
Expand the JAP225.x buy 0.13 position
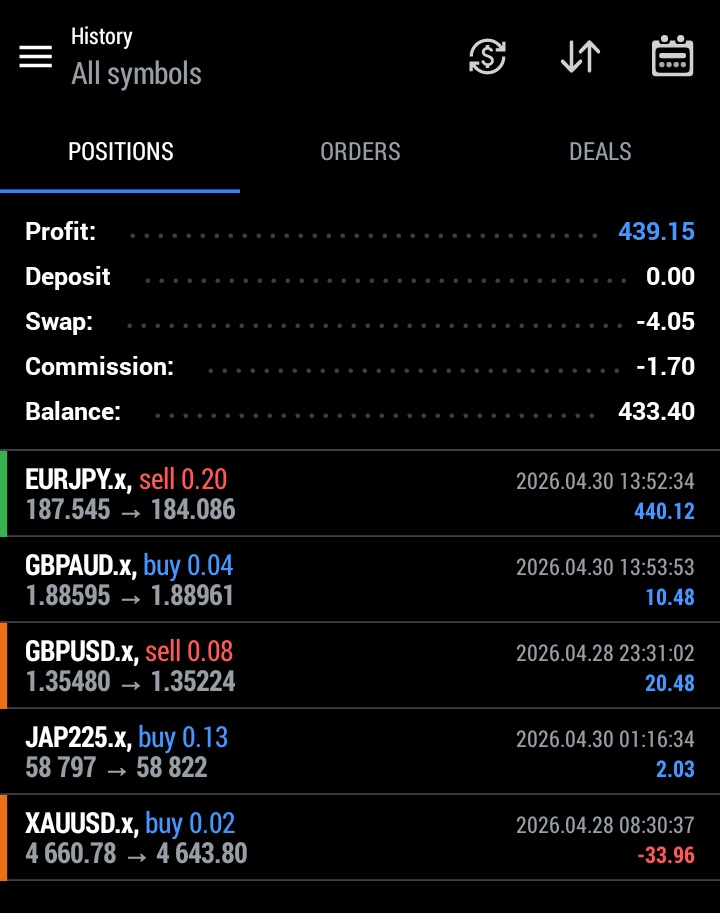[x=360, y=752]
